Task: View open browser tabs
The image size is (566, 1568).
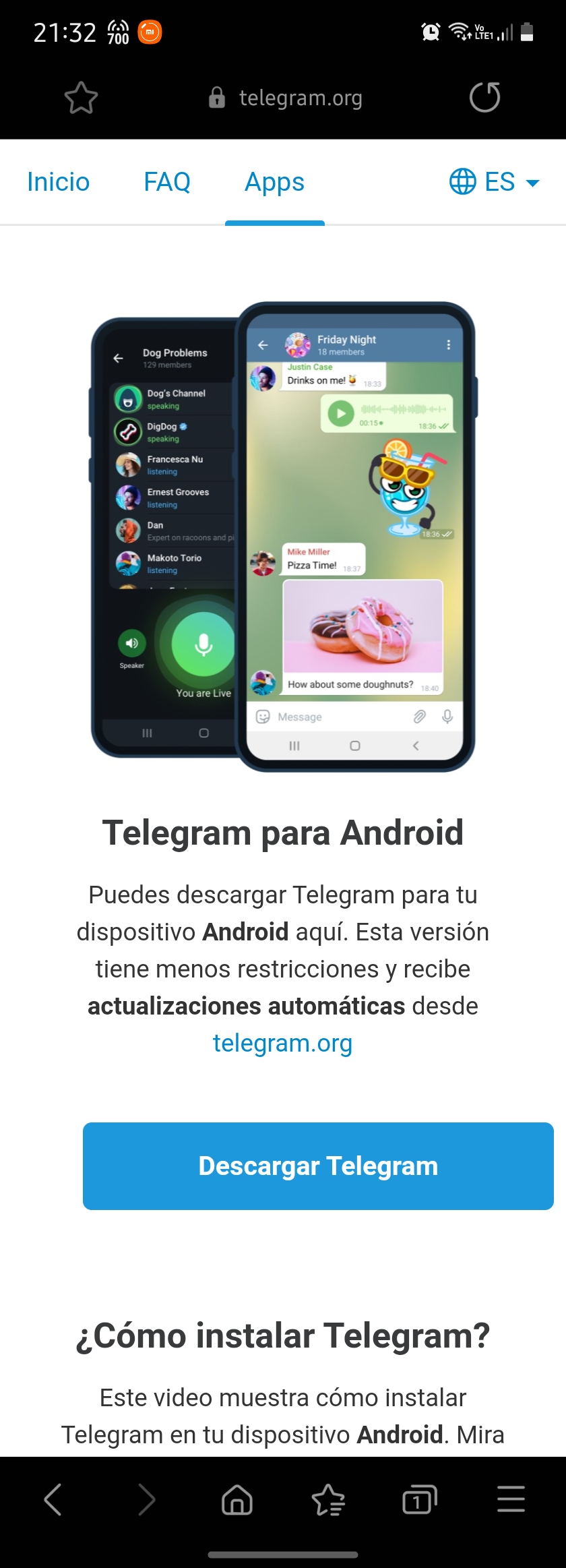Action: pos(419,1500)
